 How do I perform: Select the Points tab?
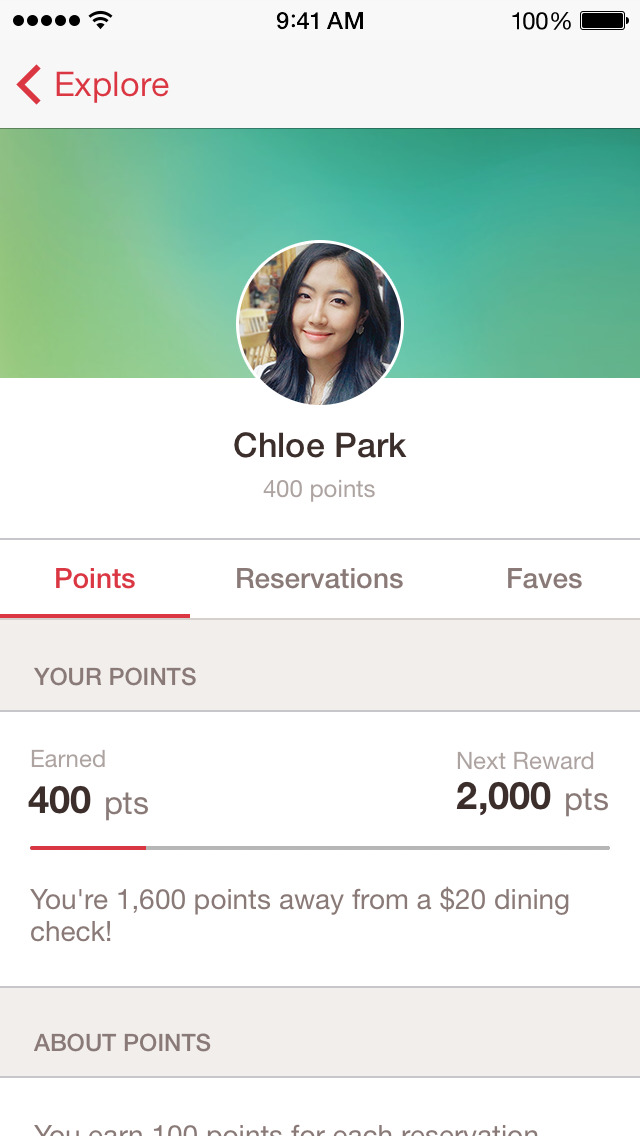pos(95,579)
